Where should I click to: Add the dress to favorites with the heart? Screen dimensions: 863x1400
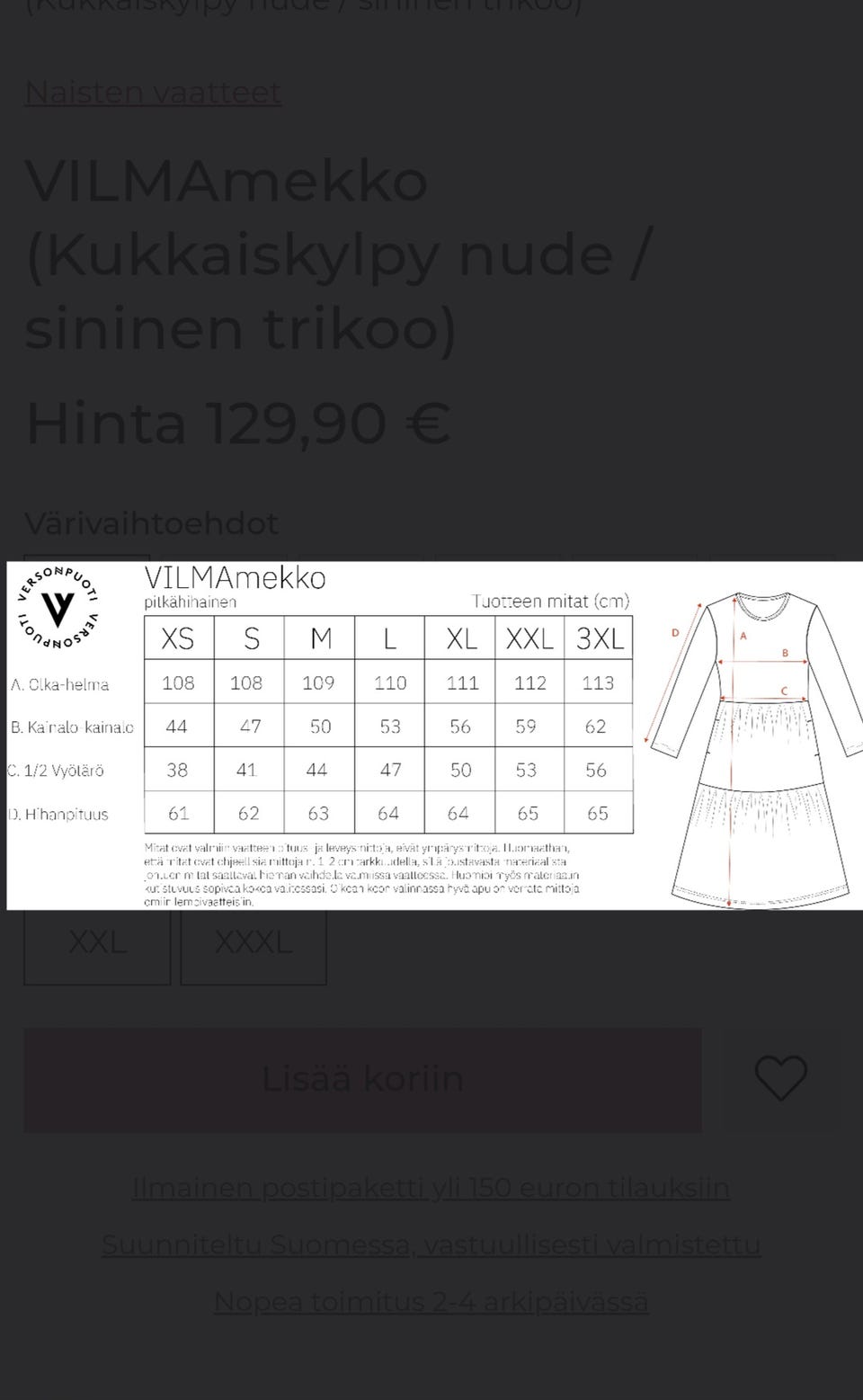780,1078
